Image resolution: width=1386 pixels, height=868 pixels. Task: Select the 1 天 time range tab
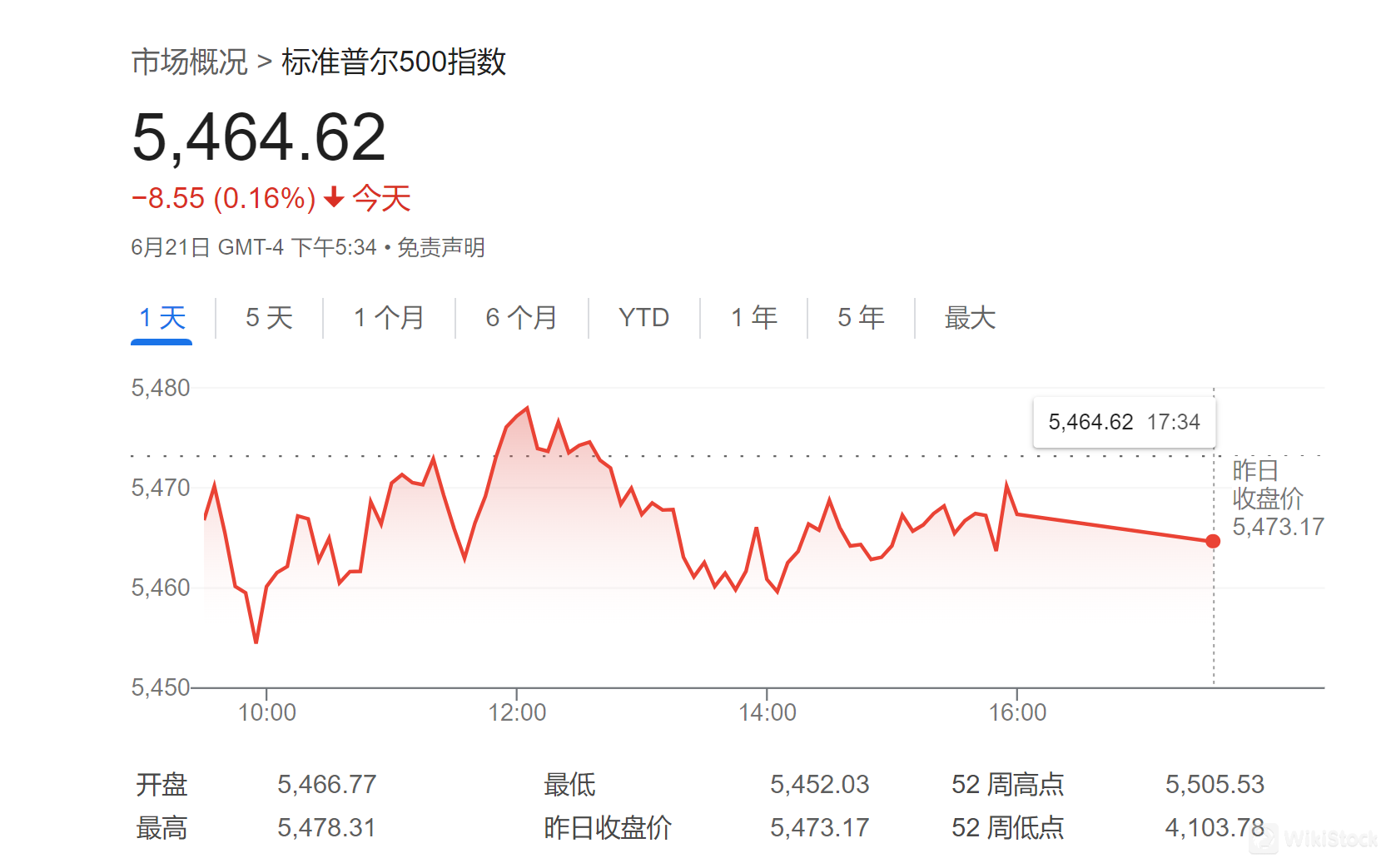coord(162,318)
